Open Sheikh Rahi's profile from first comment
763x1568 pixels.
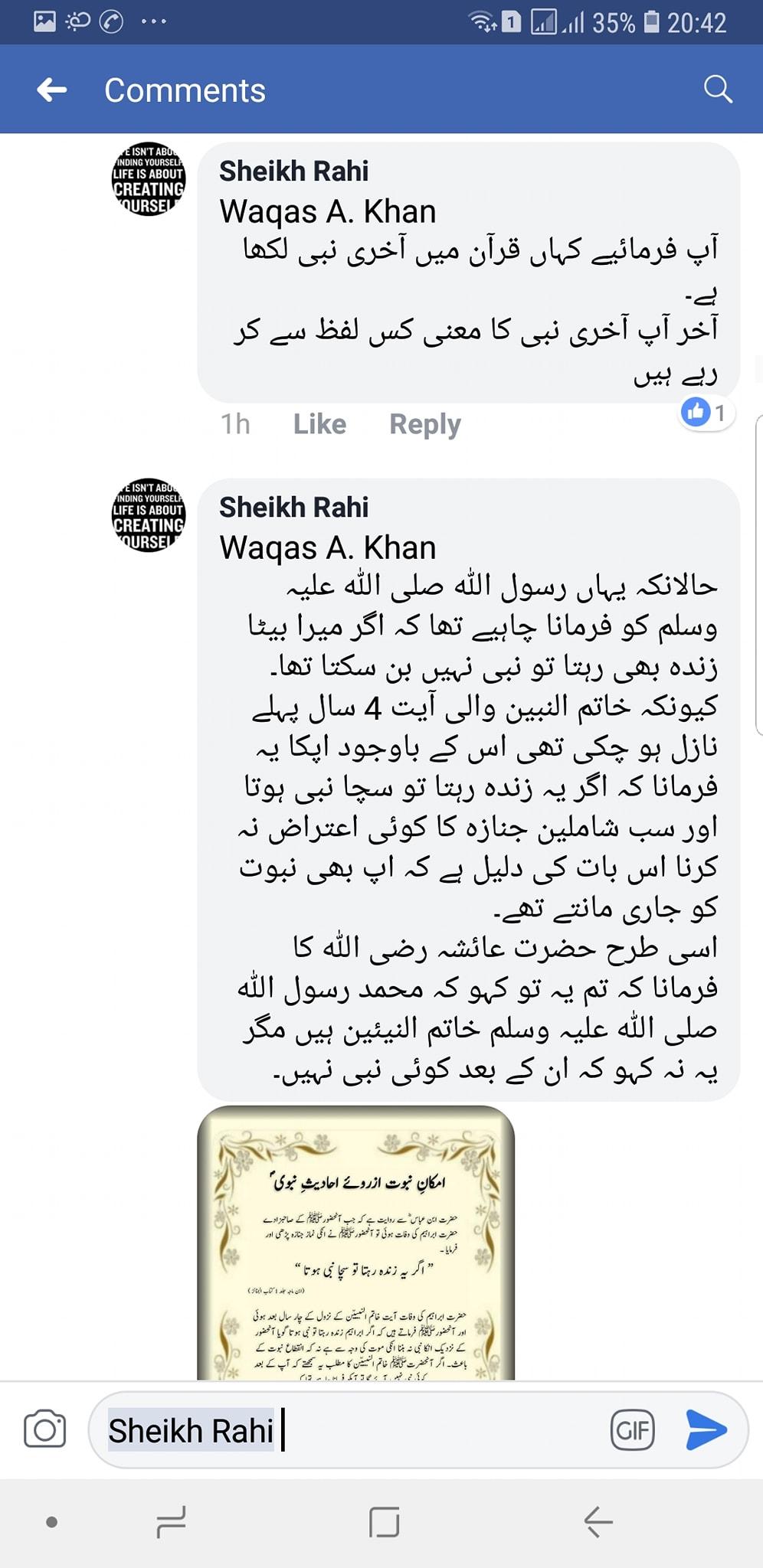pos(293,171)
